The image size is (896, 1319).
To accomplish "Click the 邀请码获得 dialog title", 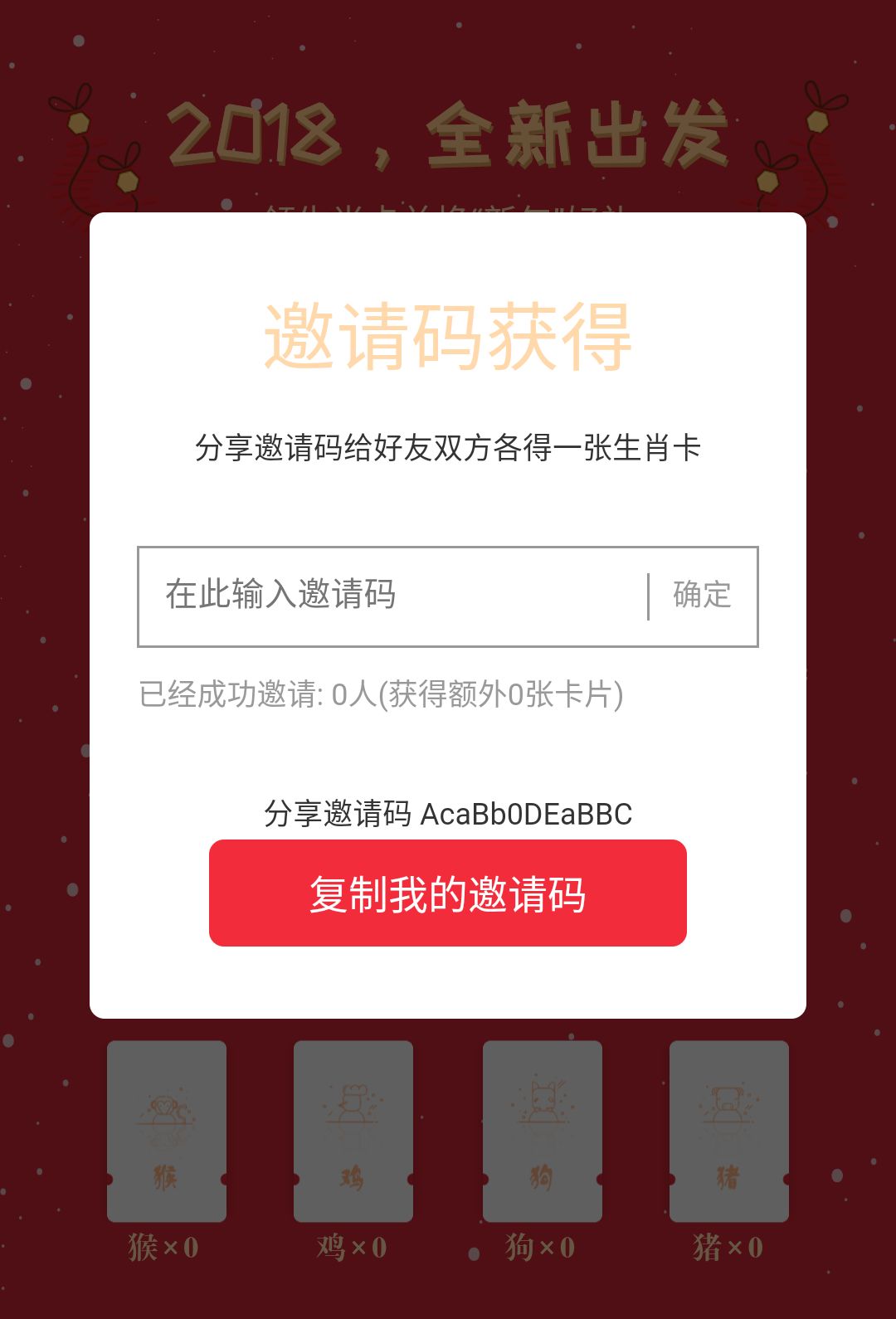I will tap(448, 336).
